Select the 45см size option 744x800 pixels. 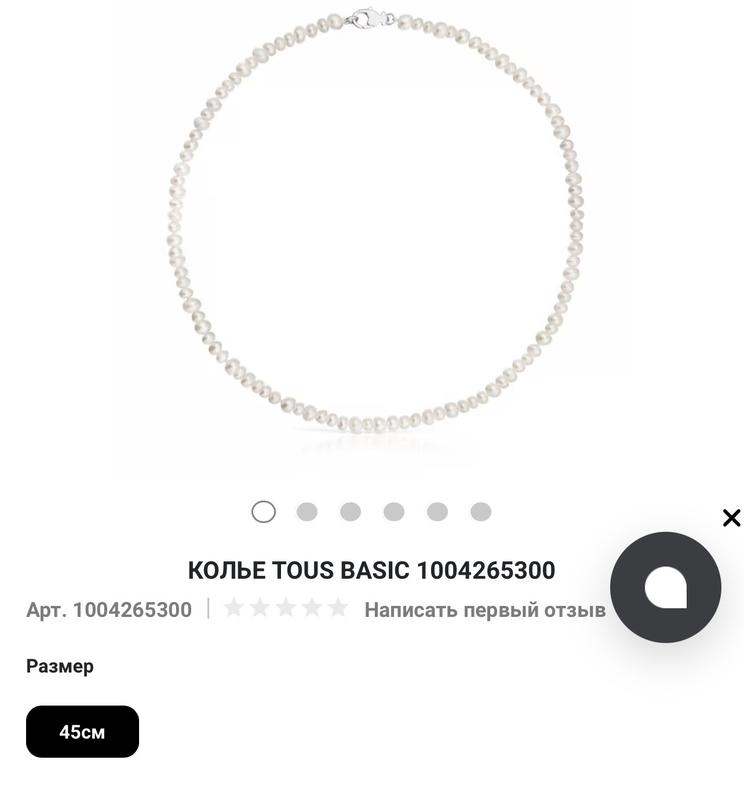(82, 732)
